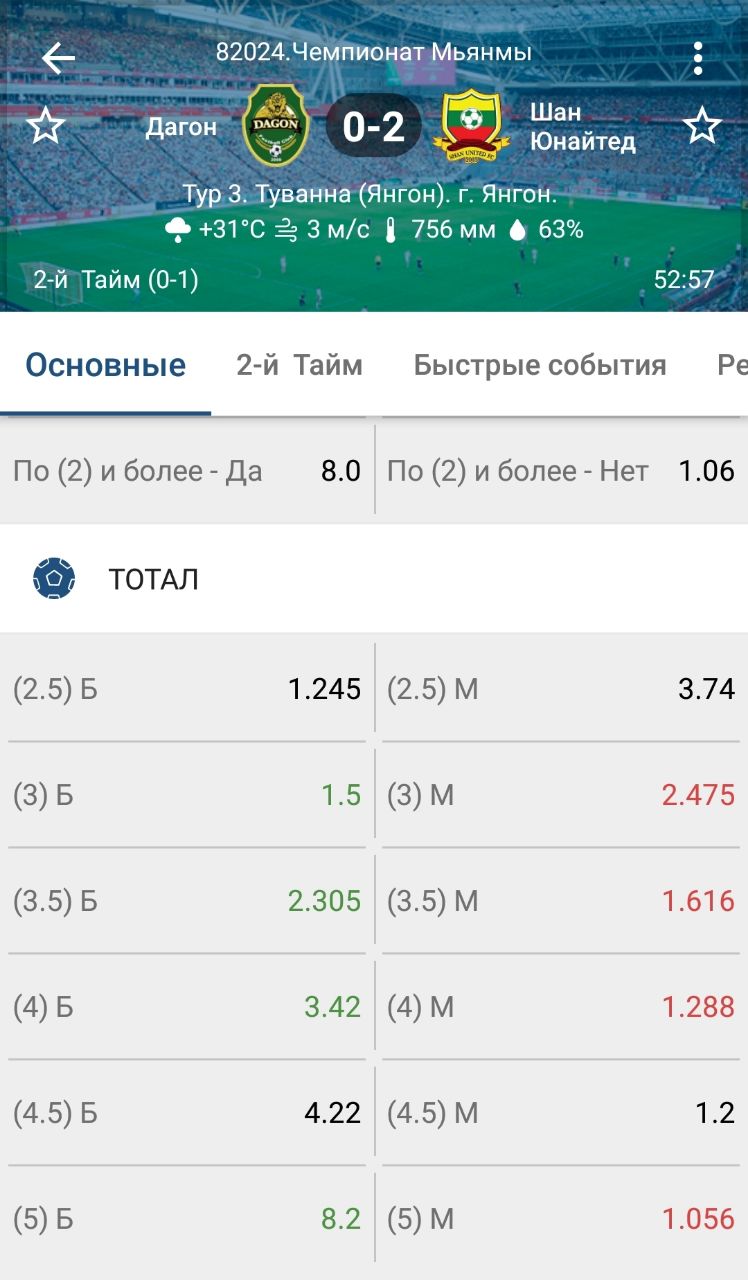Add total (4) М 1.288 to the slip
The width and height of the screenshot is (748, 1280).
(x=562, y=1007)
